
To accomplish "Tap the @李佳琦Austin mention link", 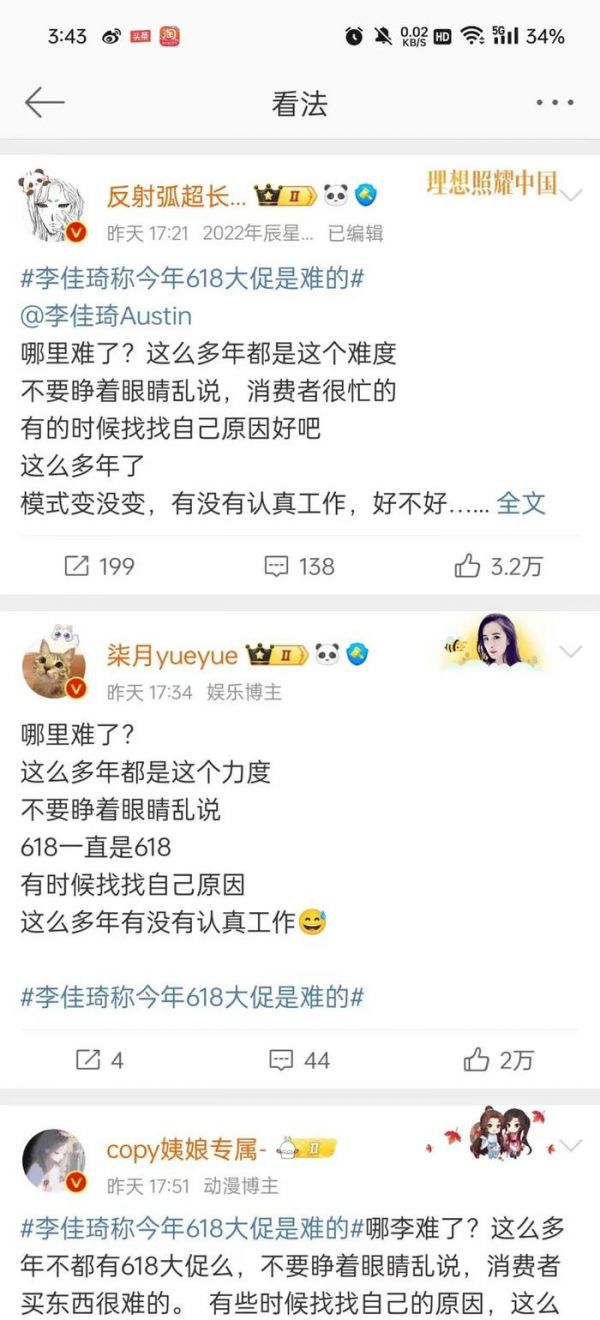I will coord(106,317).
